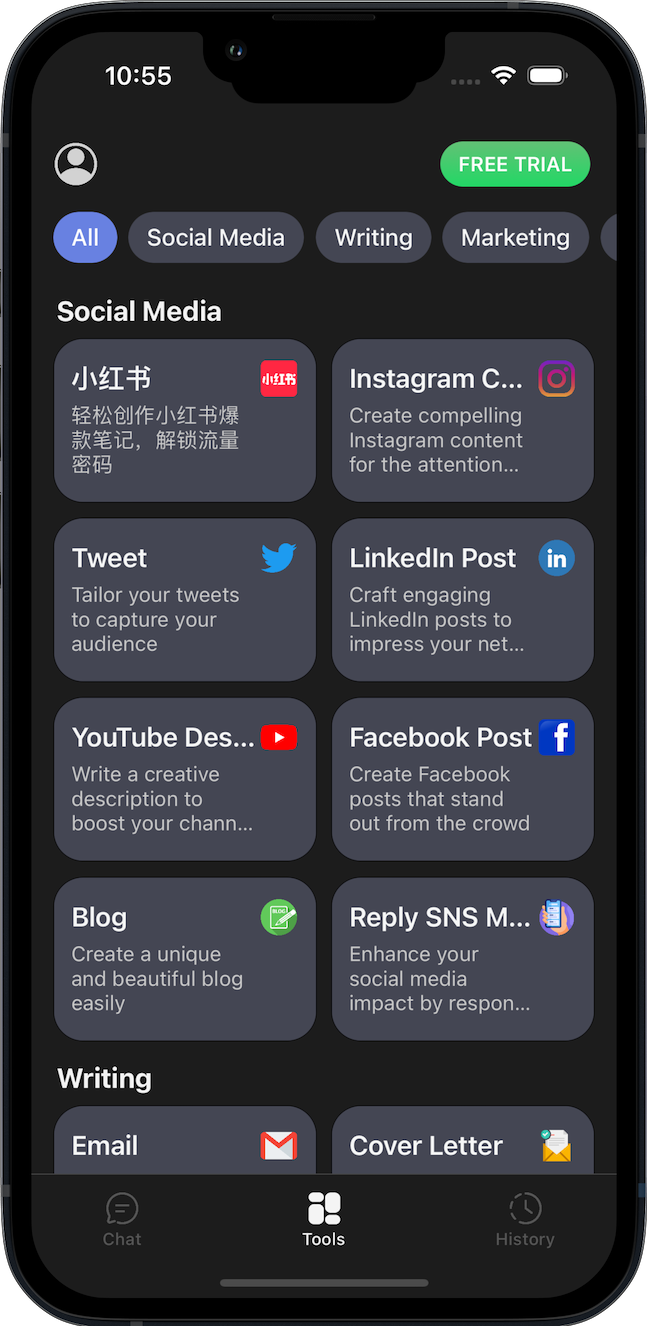
Task: Switch to the History tab
Action: [x=524, y=1220]
